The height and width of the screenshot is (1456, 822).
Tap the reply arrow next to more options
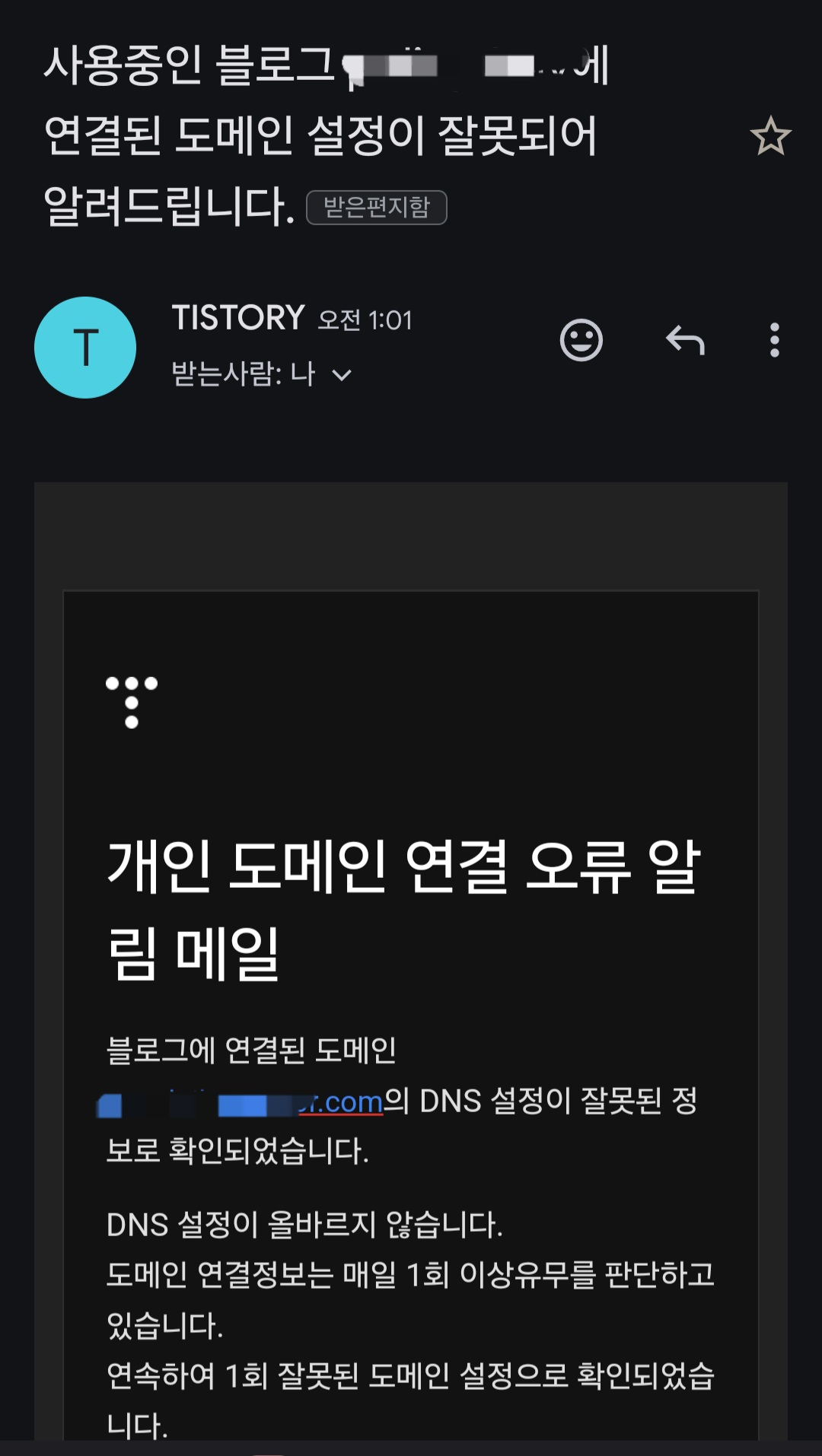coord(687,340)
